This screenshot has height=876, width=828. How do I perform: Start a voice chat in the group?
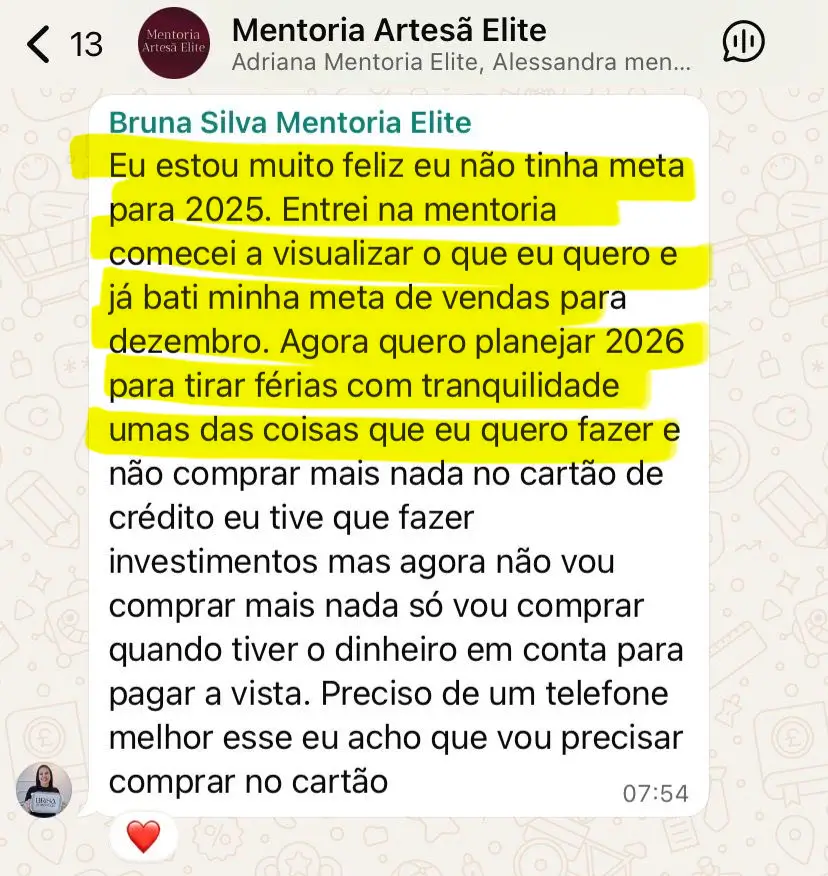pyautogui.click(x=743, y=42)
